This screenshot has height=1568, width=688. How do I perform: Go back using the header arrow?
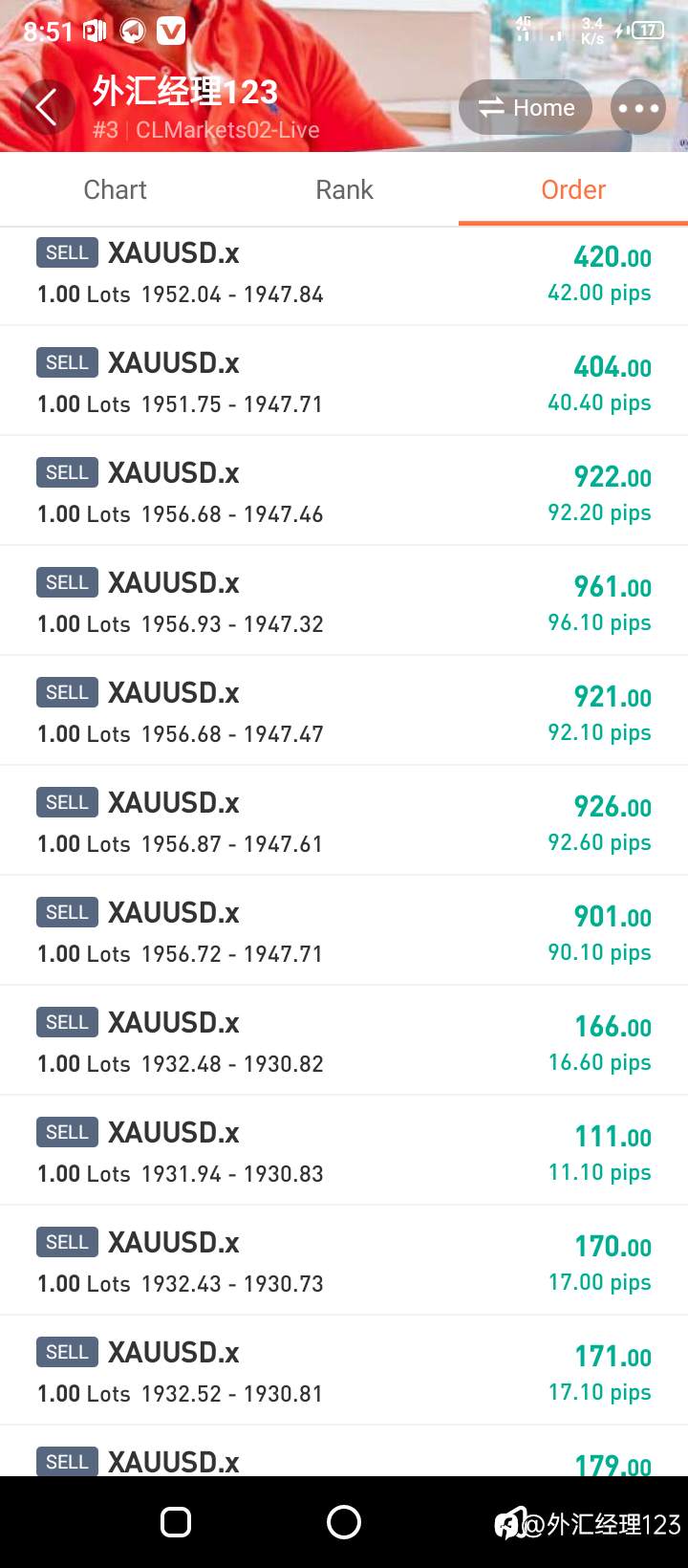click(x=46, y=107)
